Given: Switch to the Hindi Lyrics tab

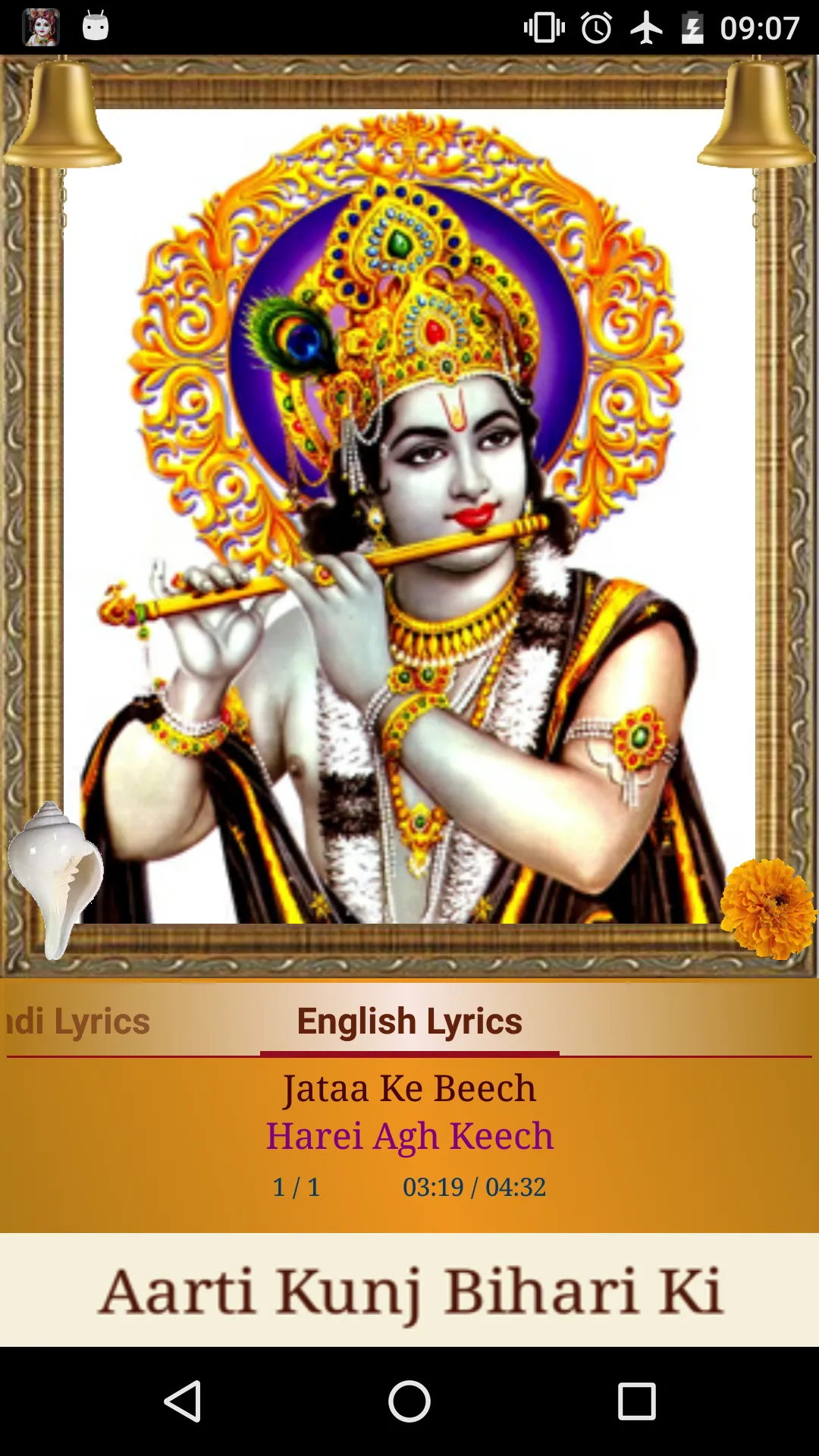Looking at the screenshot, I should [79, 1021].
